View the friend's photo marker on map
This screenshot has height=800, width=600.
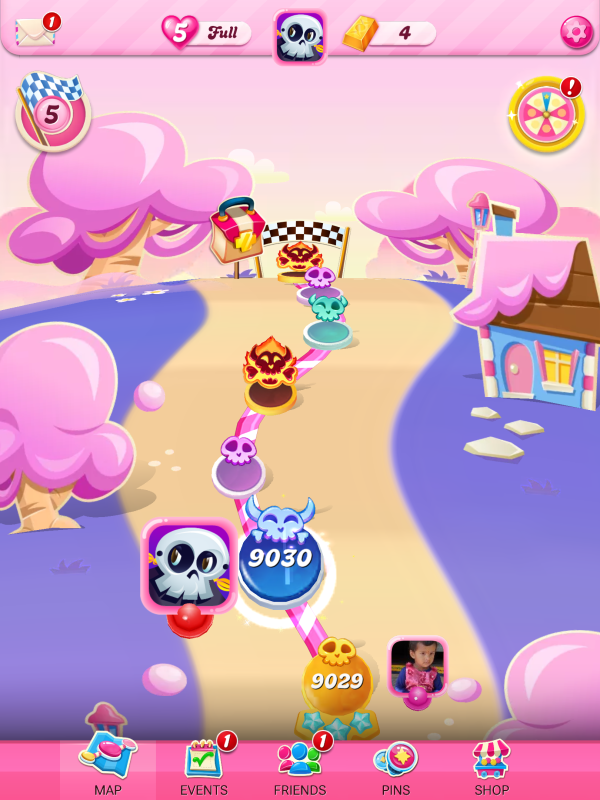[x=416, y=666]
